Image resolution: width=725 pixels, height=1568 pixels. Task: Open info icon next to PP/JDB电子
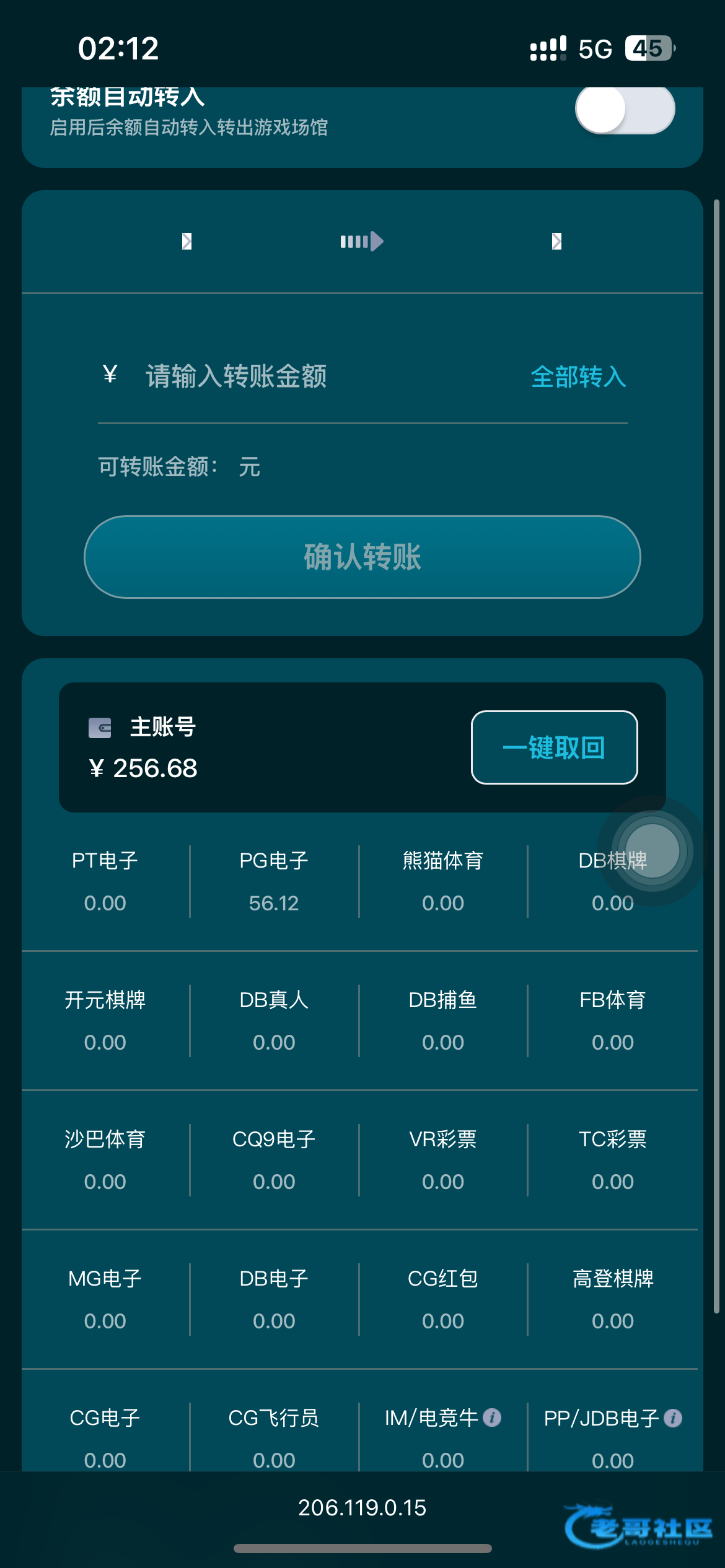673,1418
